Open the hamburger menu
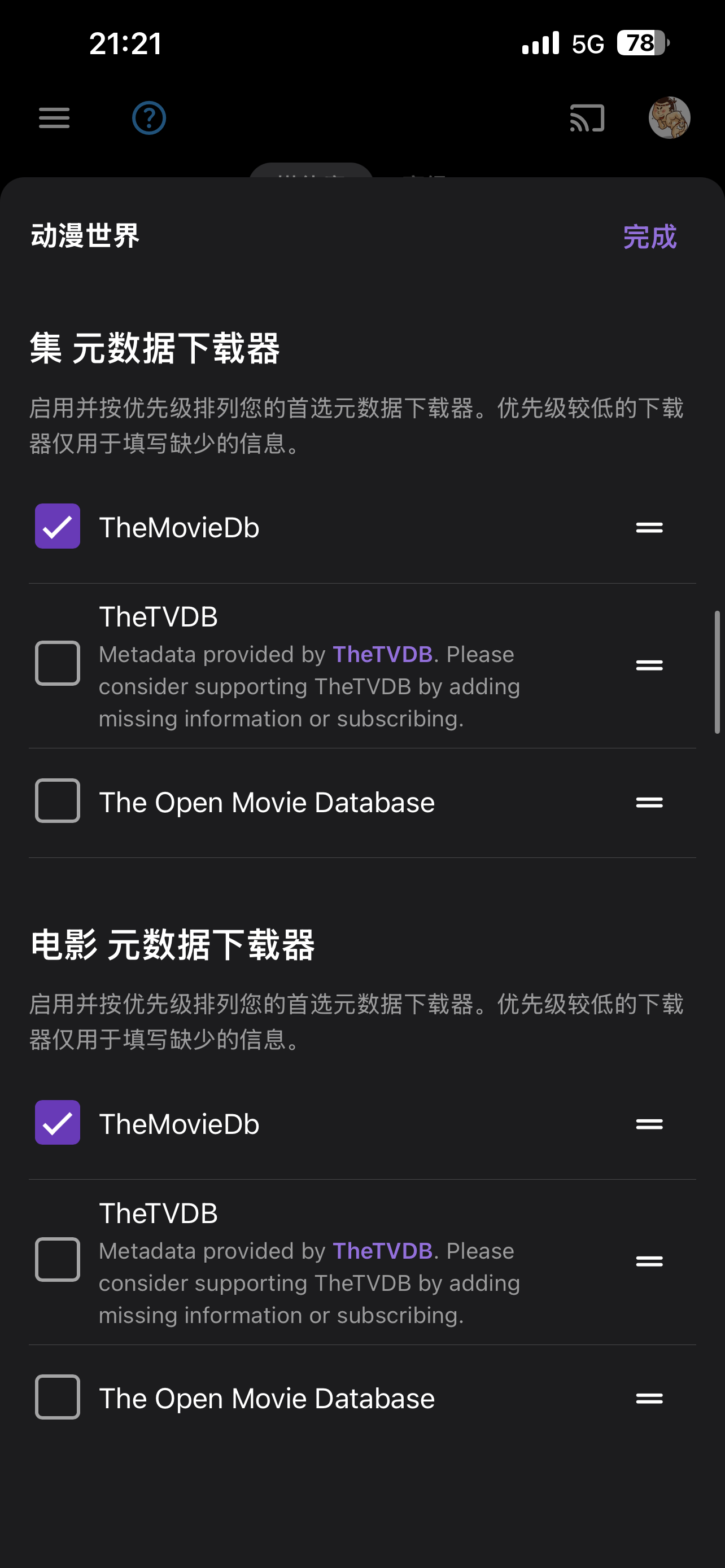This screenshot has width=725, height=1568. (54, 118)
